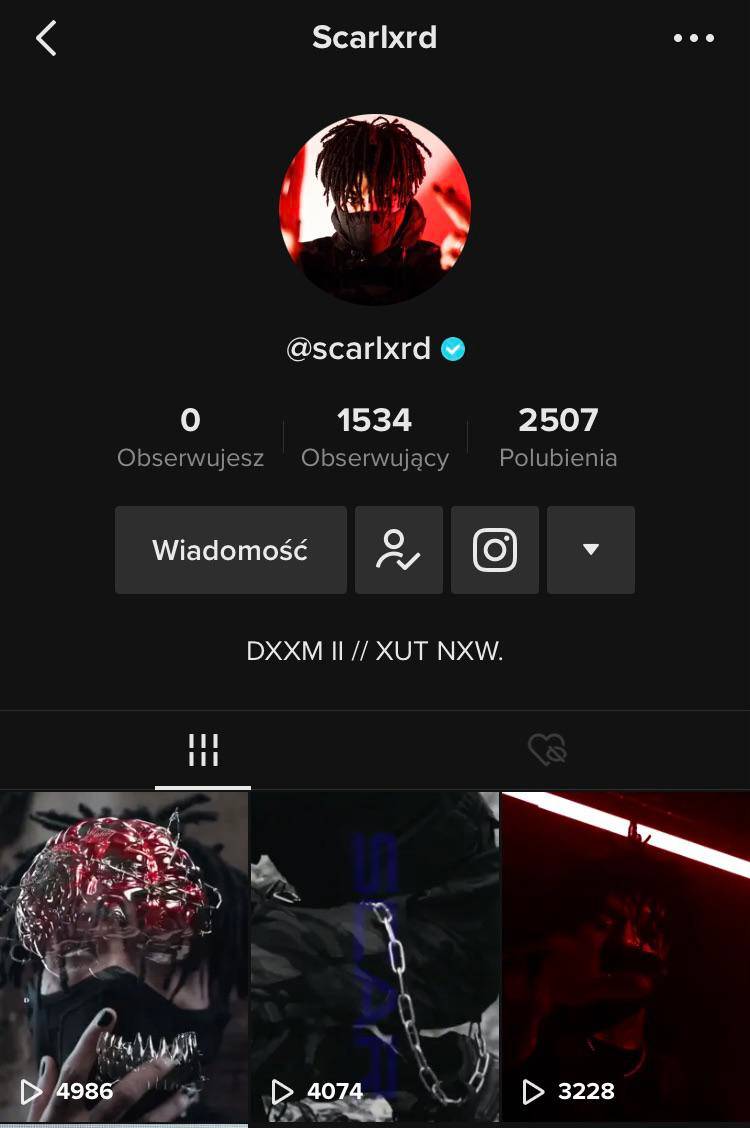View the Polubienia likes count
The width and height of the screenshot is (750, 1128).
pos(558,437)
